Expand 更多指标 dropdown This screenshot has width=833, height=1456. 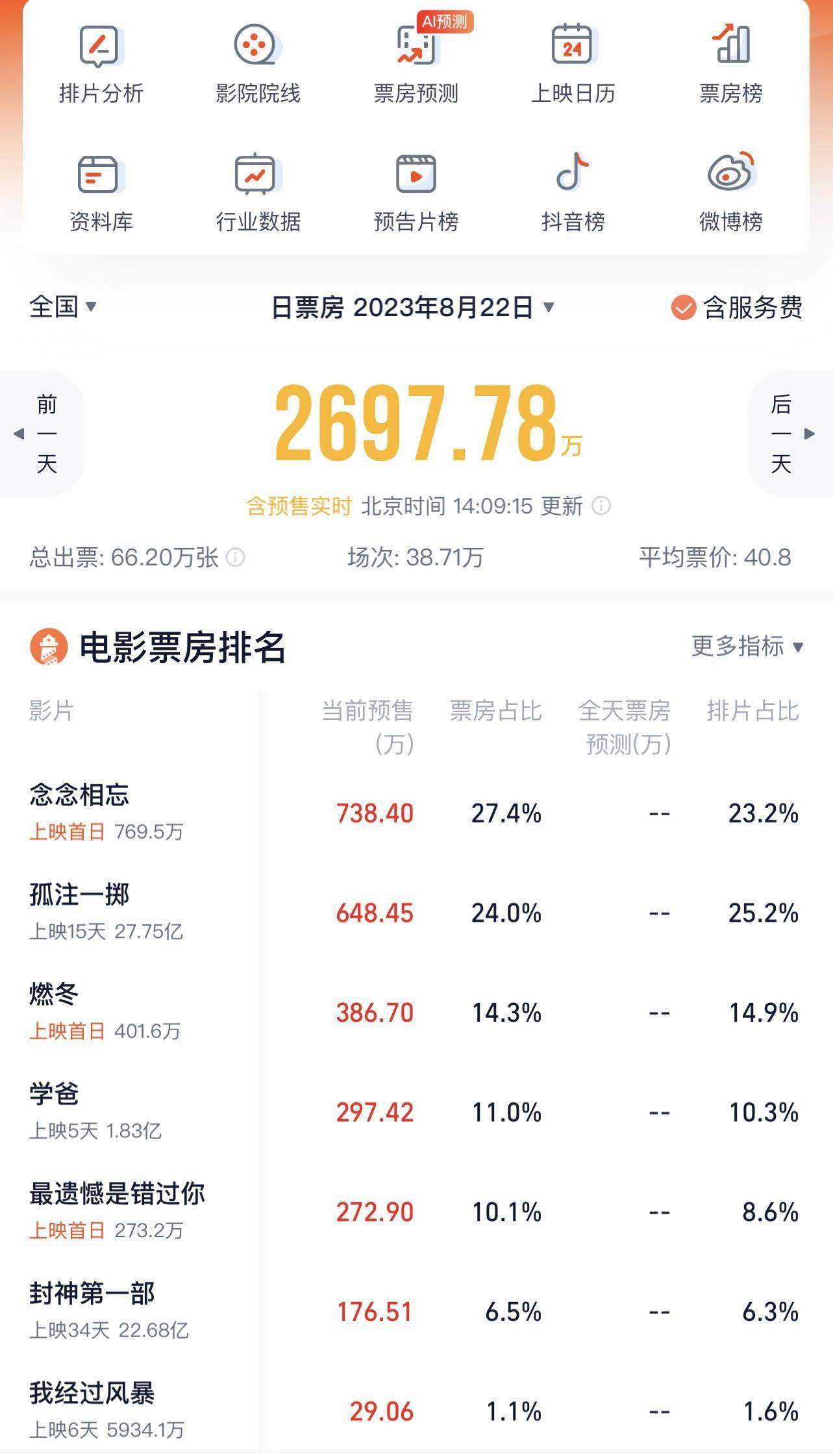(x=747, y=647)
